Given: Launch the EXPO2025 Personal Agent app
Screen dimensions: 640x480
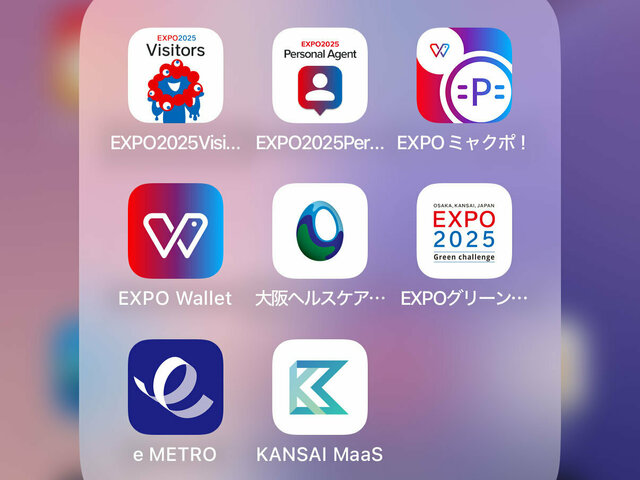Looking at the screenshot, I should click(320, 76).
